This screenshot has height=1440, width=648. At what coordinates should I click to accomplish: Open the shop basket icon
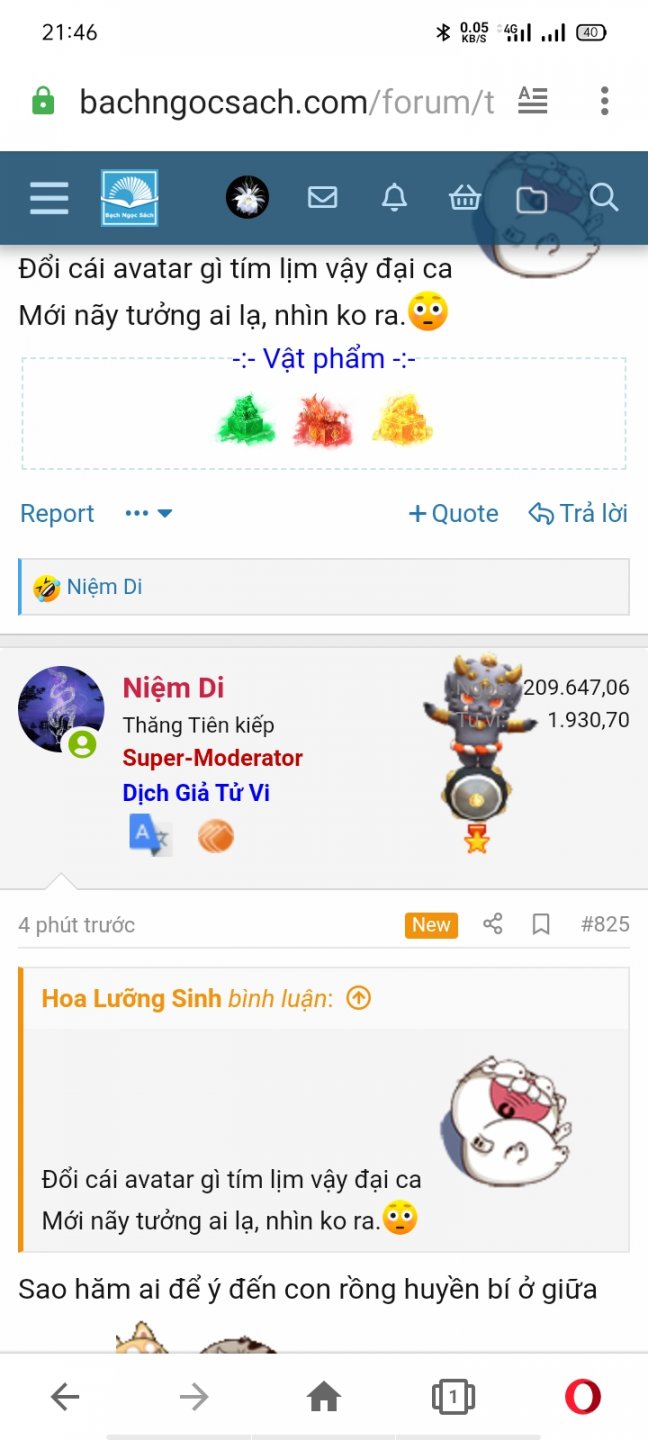coord(465,198)
